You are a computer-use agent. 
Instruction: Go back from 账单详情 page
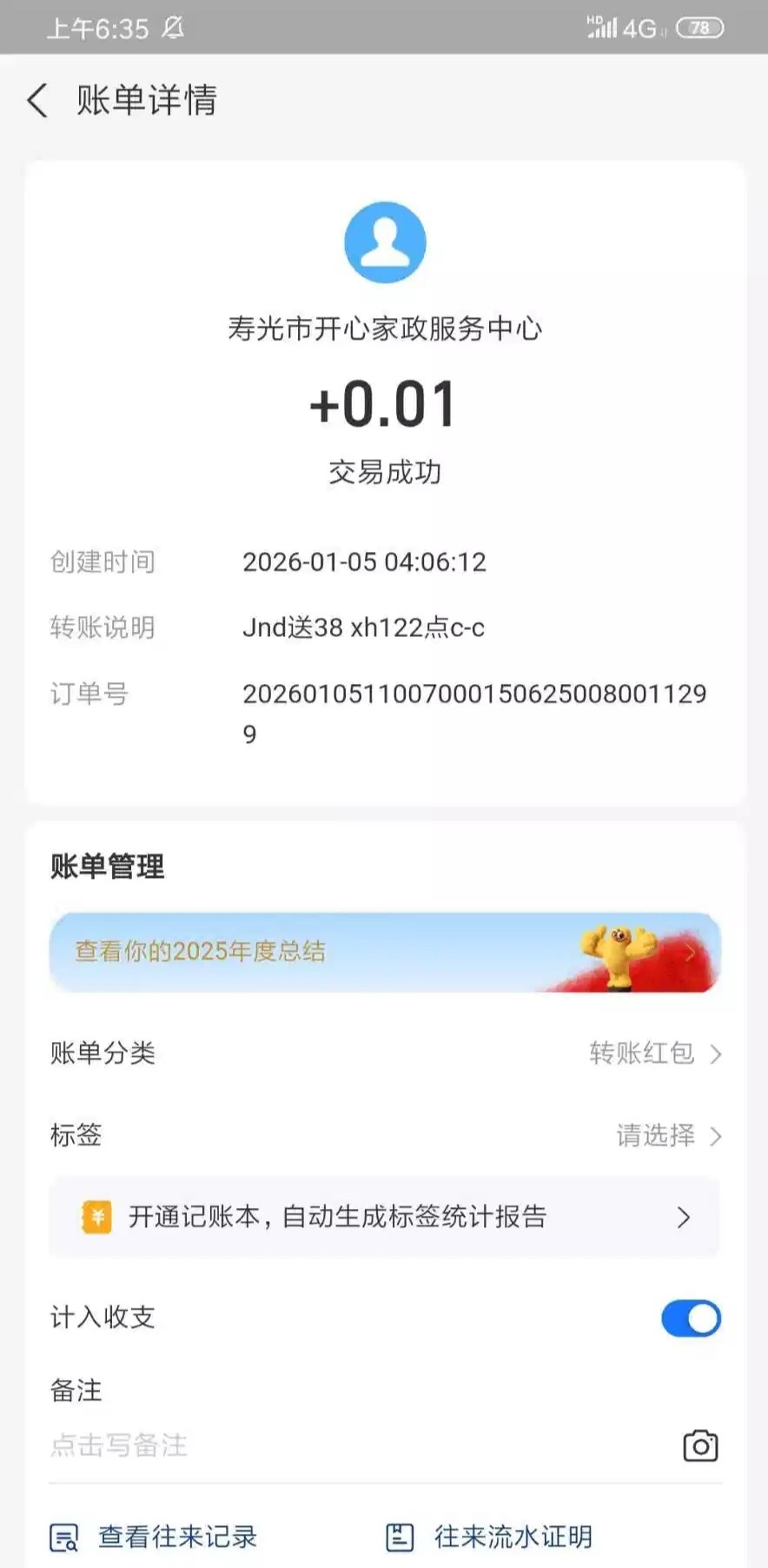[37, 101]
